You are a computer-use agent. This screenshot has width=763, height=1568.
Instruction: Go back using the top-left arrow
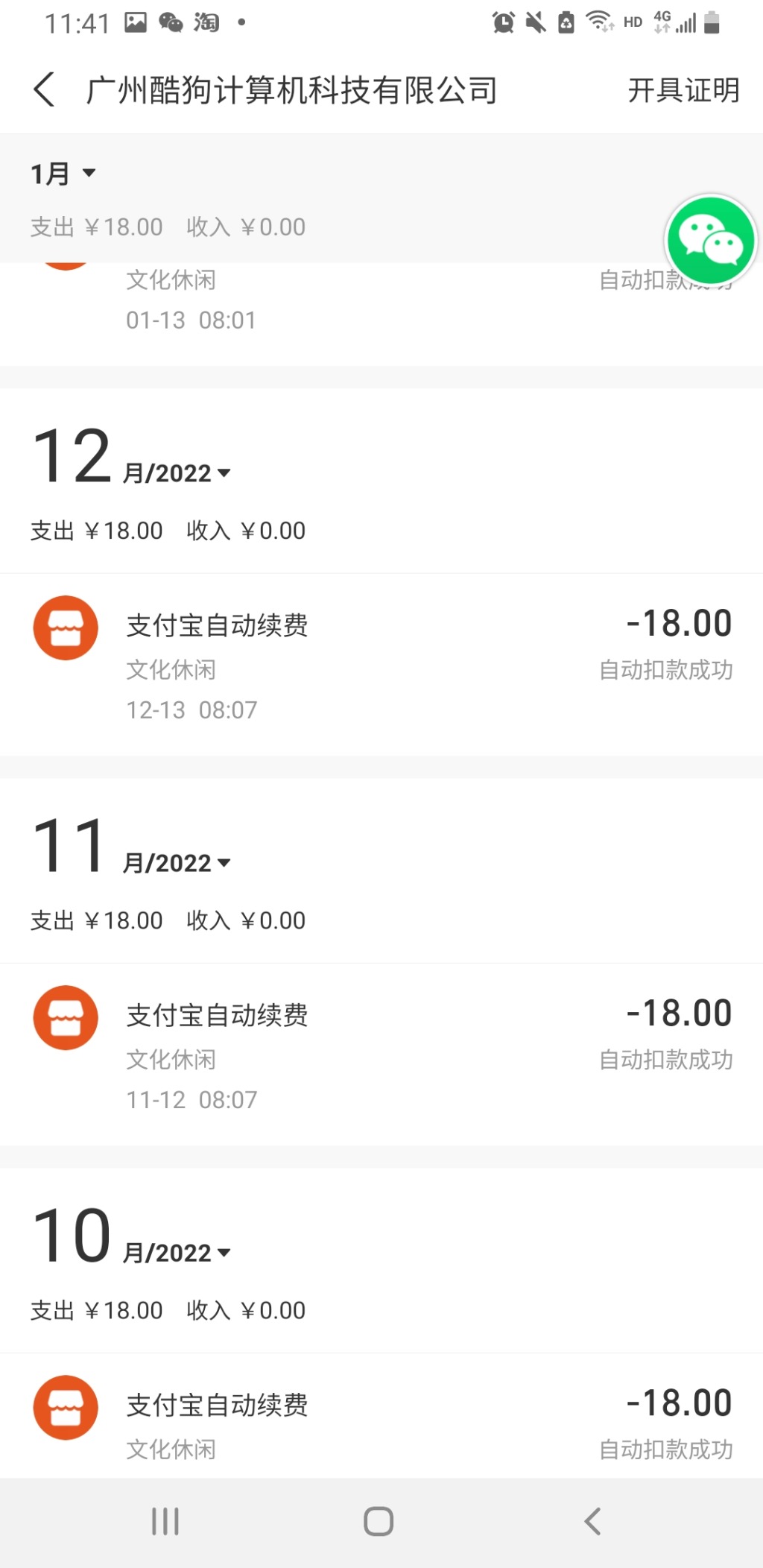(x=45, y=89)
